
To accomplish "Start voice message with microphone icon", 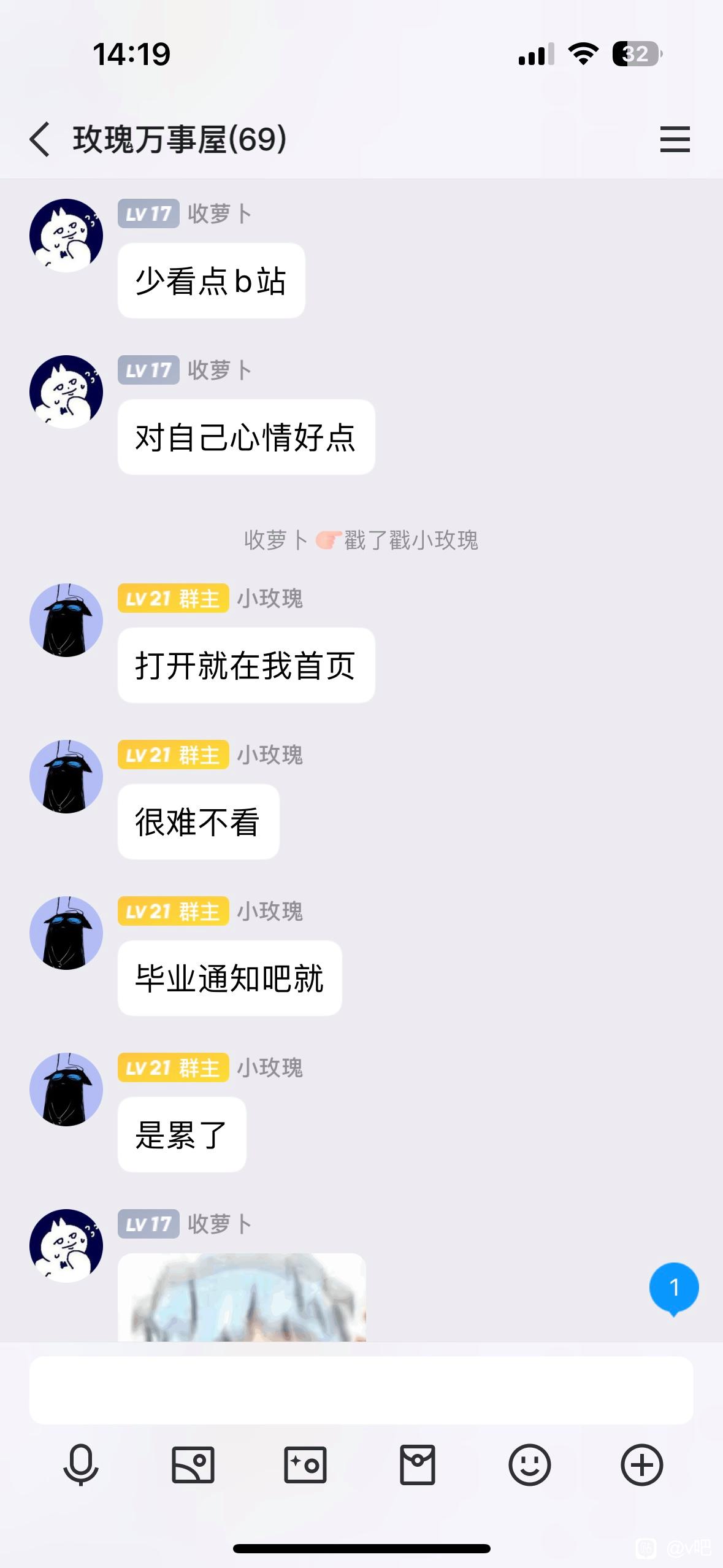I will pyautogui.click(x=81, y=1464).
